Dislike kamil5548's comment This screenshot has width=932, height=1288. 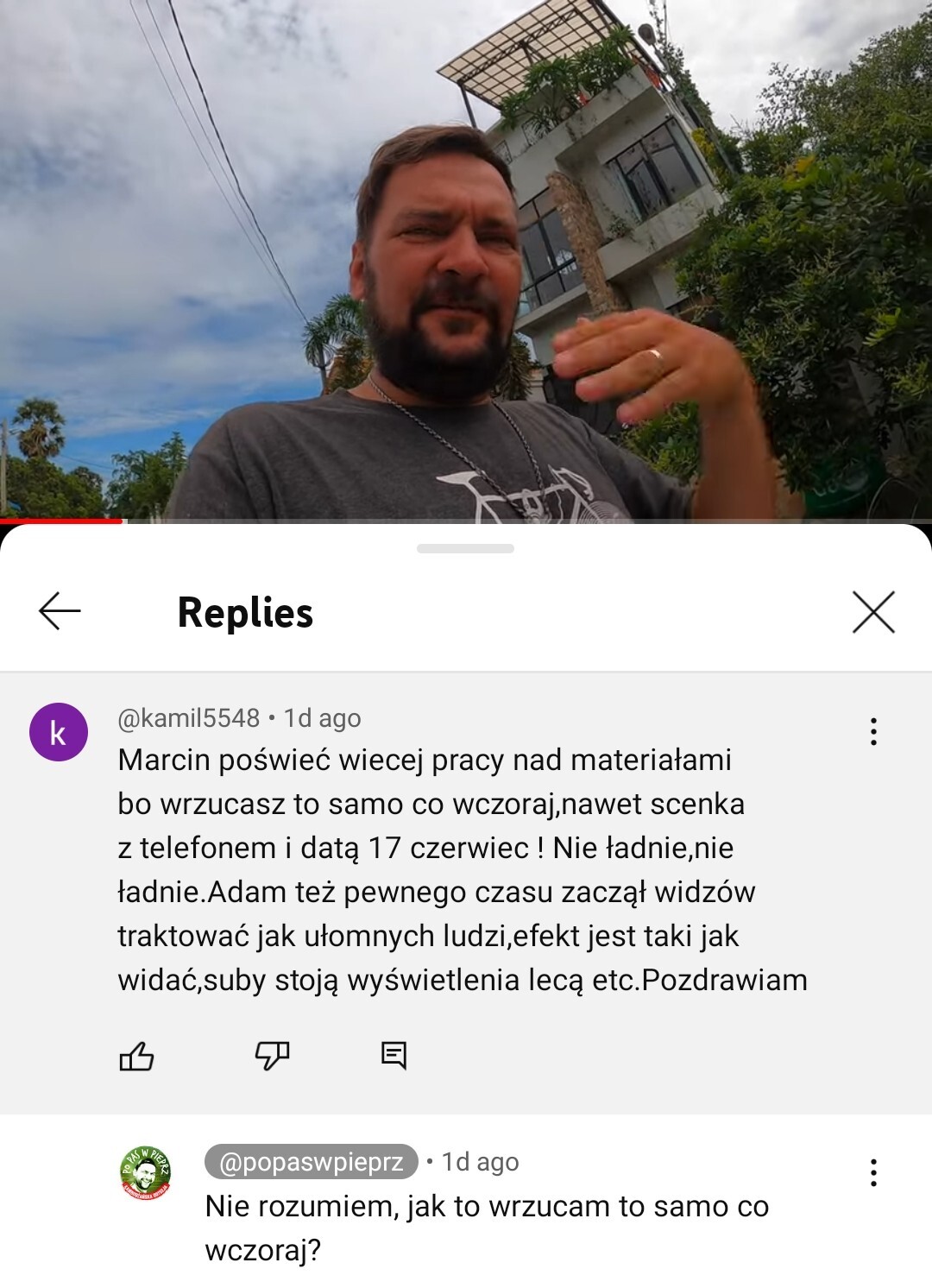[x=272, y=1055]
